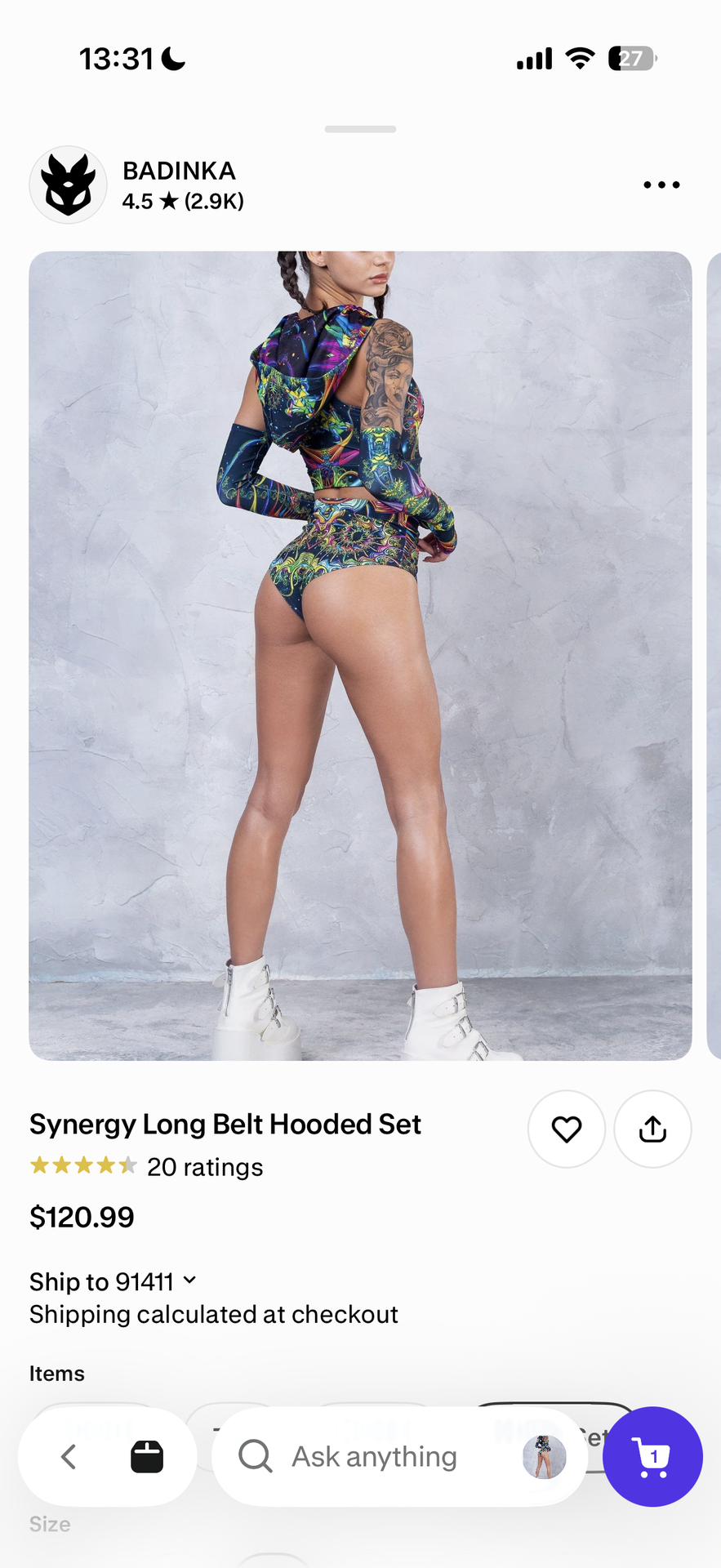Image resolution: width=721 pixels, height=1568 pixels.
Task: Favorite the Synergy Hooded Set with the heart icon
Action: (x=566, y=1129)
